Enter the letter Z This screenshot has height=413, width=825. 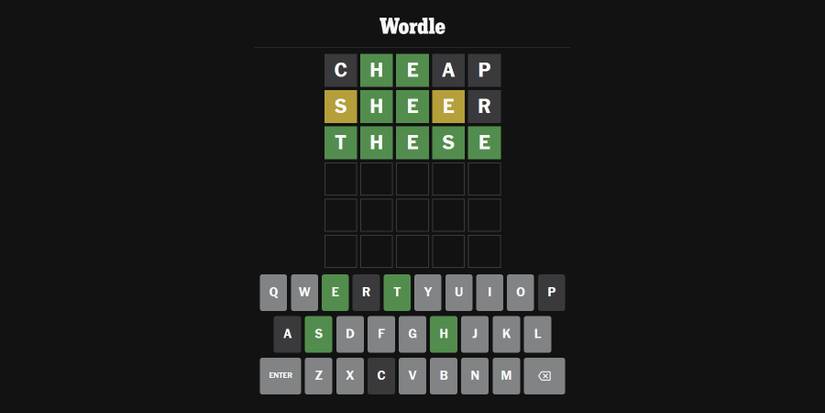[x=319, y=376]
